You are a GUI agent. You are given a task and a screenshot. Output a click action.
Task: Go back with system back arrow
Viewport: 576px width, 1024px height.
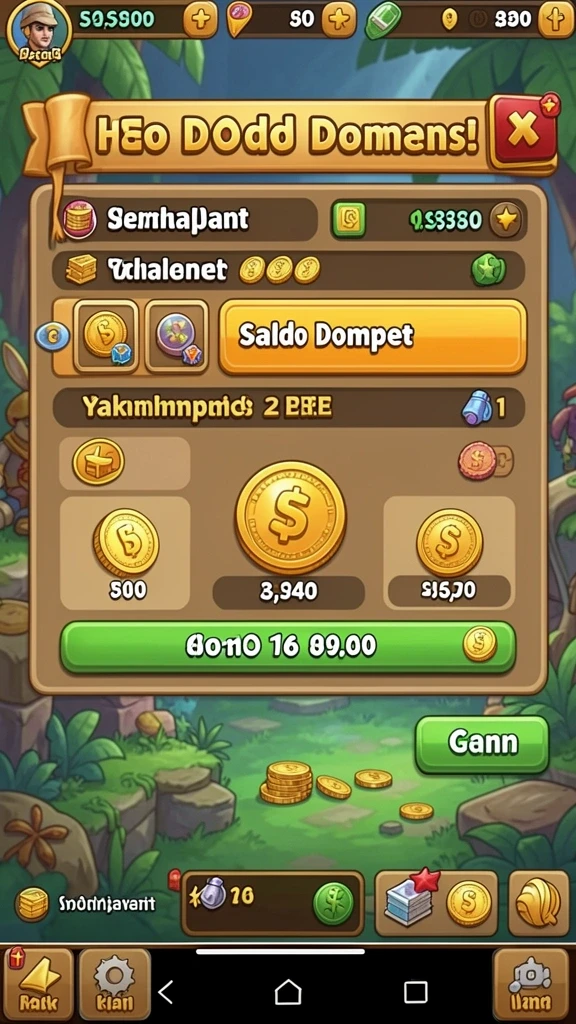click(x=167, y=992)
